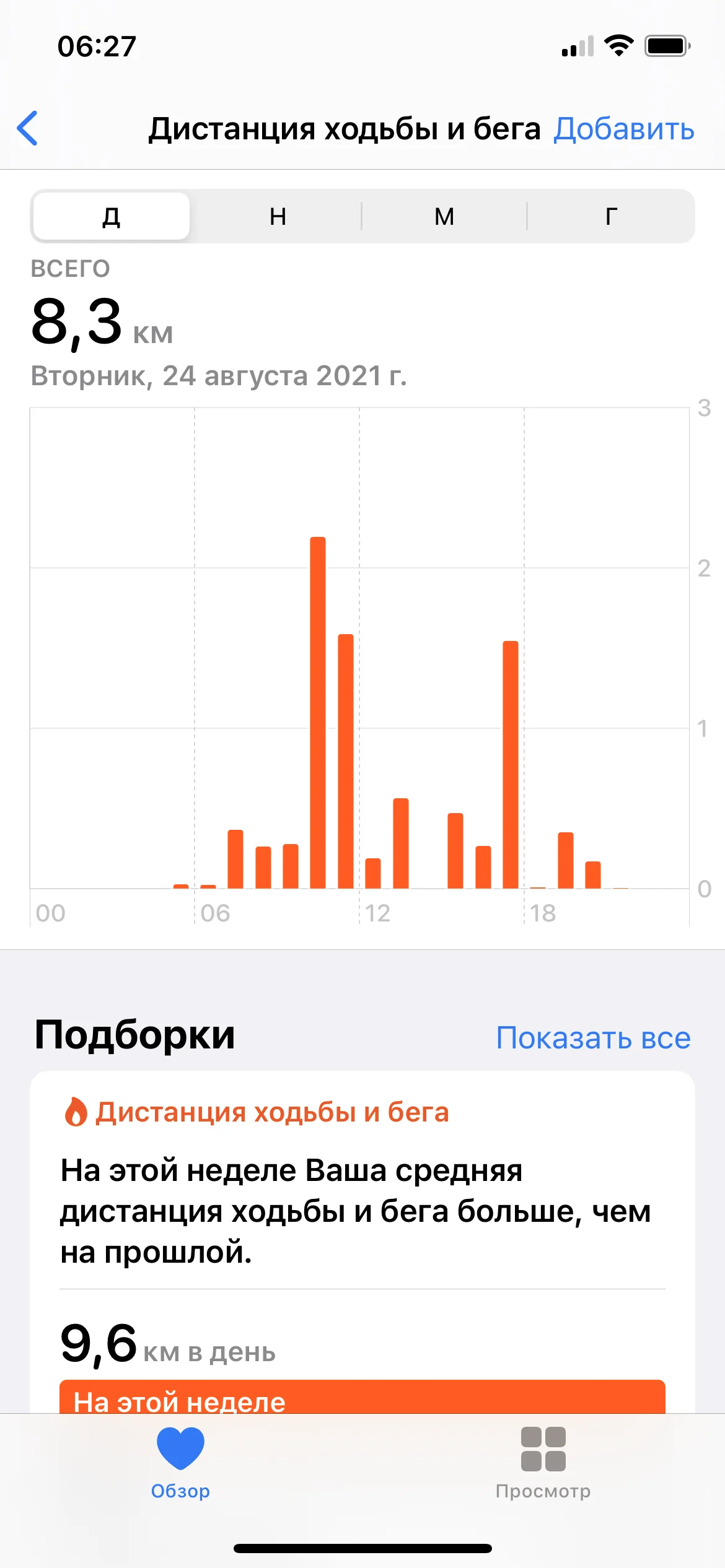
Task: Switch to the Н week view
Action: pos(278,216)
